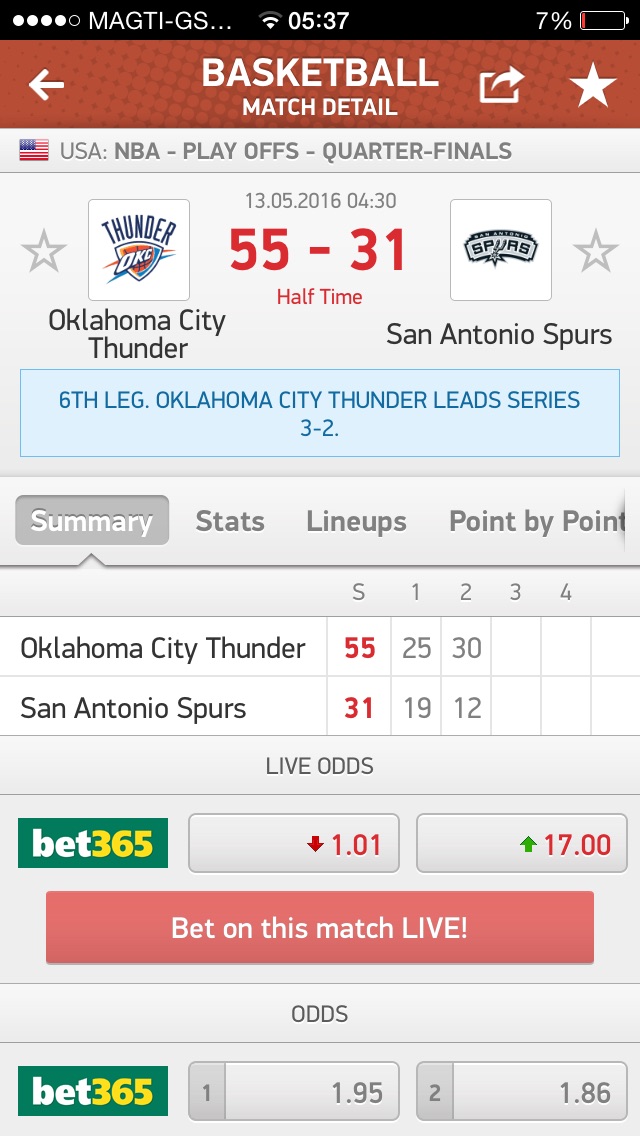Select the 1.01 live odds

point(294,844)
